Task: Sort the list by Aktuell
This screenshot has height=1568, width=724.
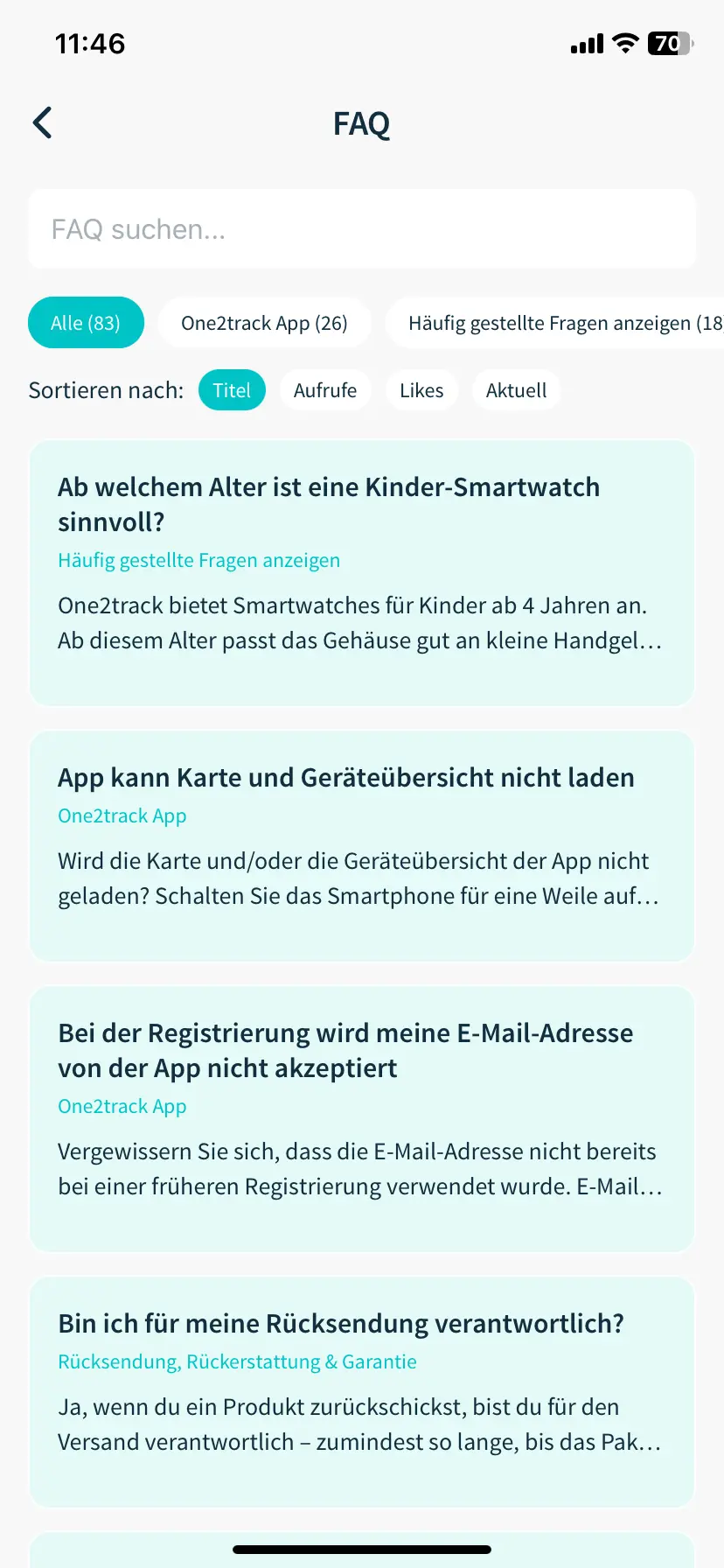Action: pos(516,389)
